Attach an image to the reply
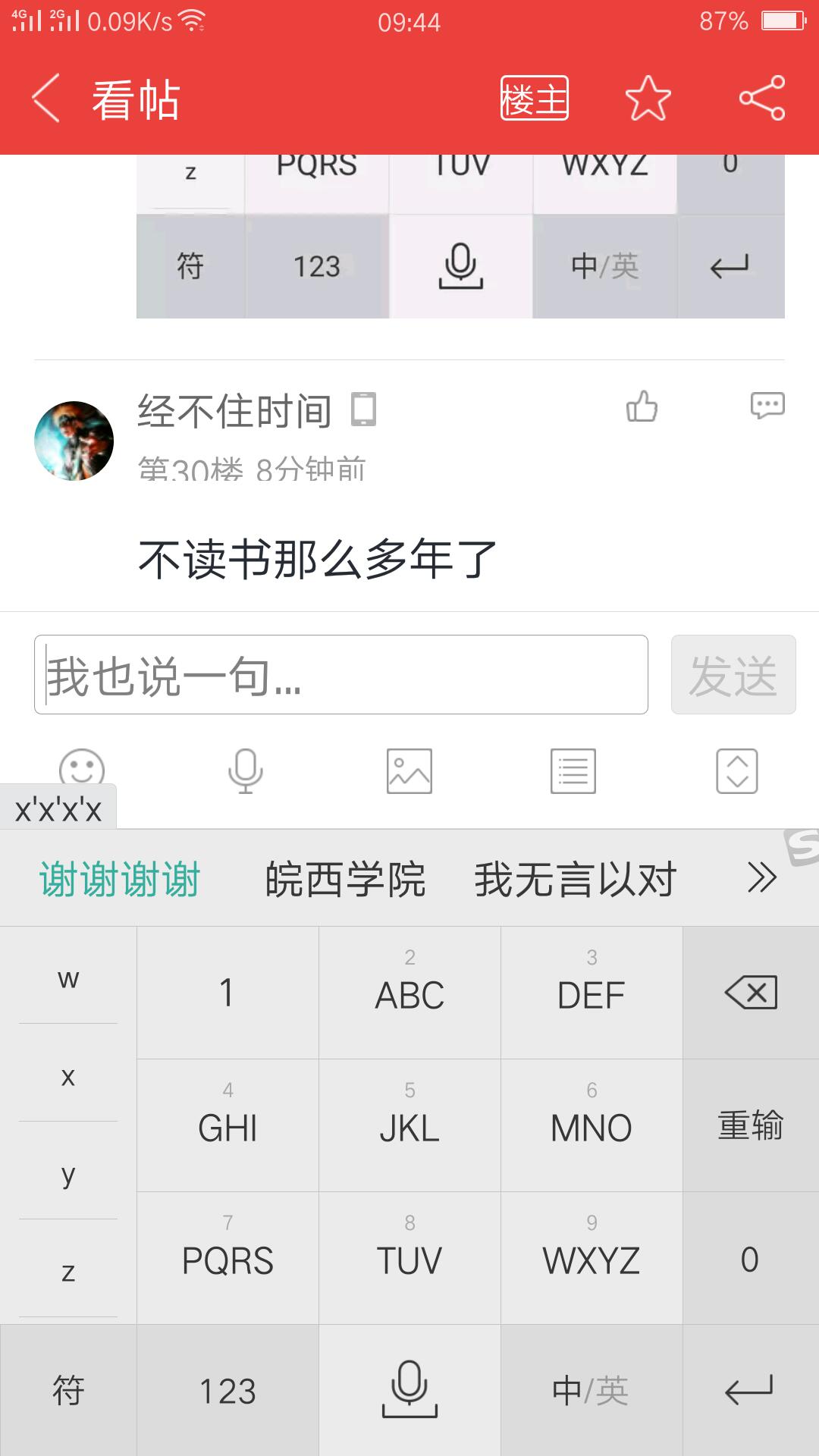The image size is (819, 1456). point(409,771)
